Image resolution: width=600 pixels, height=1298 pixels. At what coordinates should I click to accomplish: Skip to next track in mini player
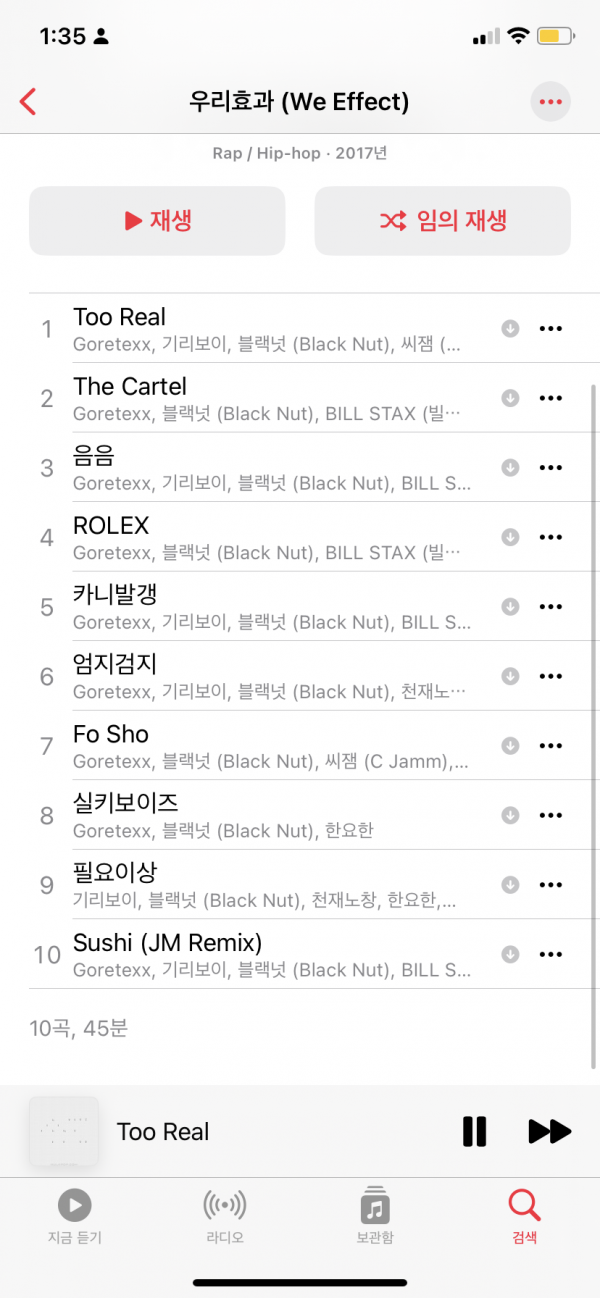click(x=549, y=1131)
